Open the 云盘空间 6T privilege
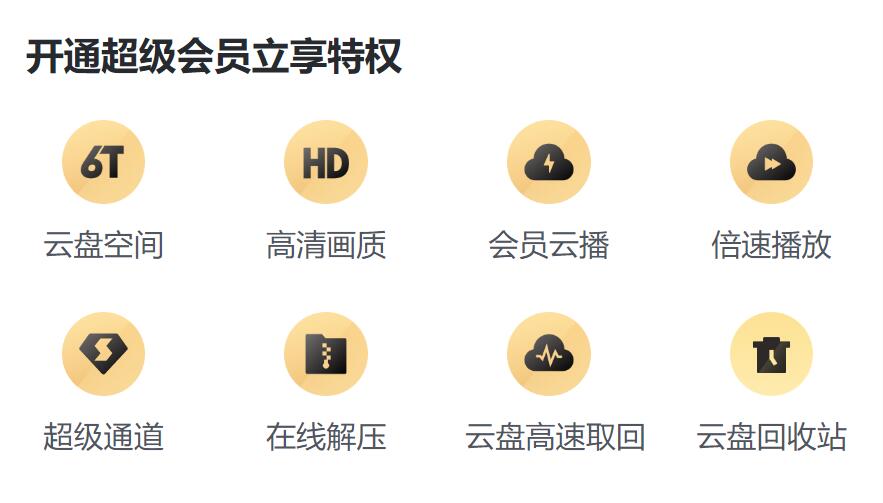The height and width of the screenshot is (503, 883). (104, 162)
